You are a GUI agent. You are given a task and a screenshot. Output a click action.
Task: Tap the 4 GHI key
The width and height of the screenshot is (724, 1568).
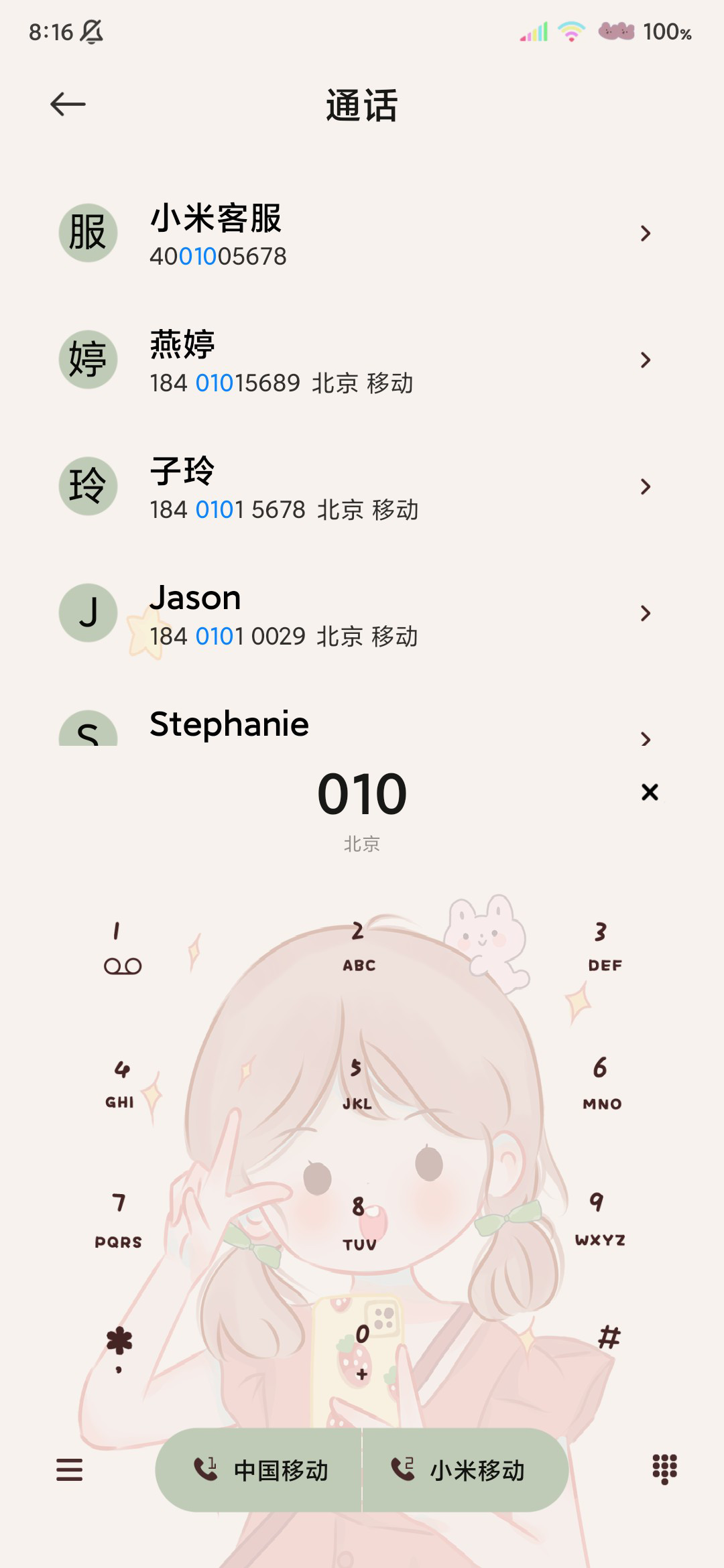pyautogui.click(x=121, y=1084)
